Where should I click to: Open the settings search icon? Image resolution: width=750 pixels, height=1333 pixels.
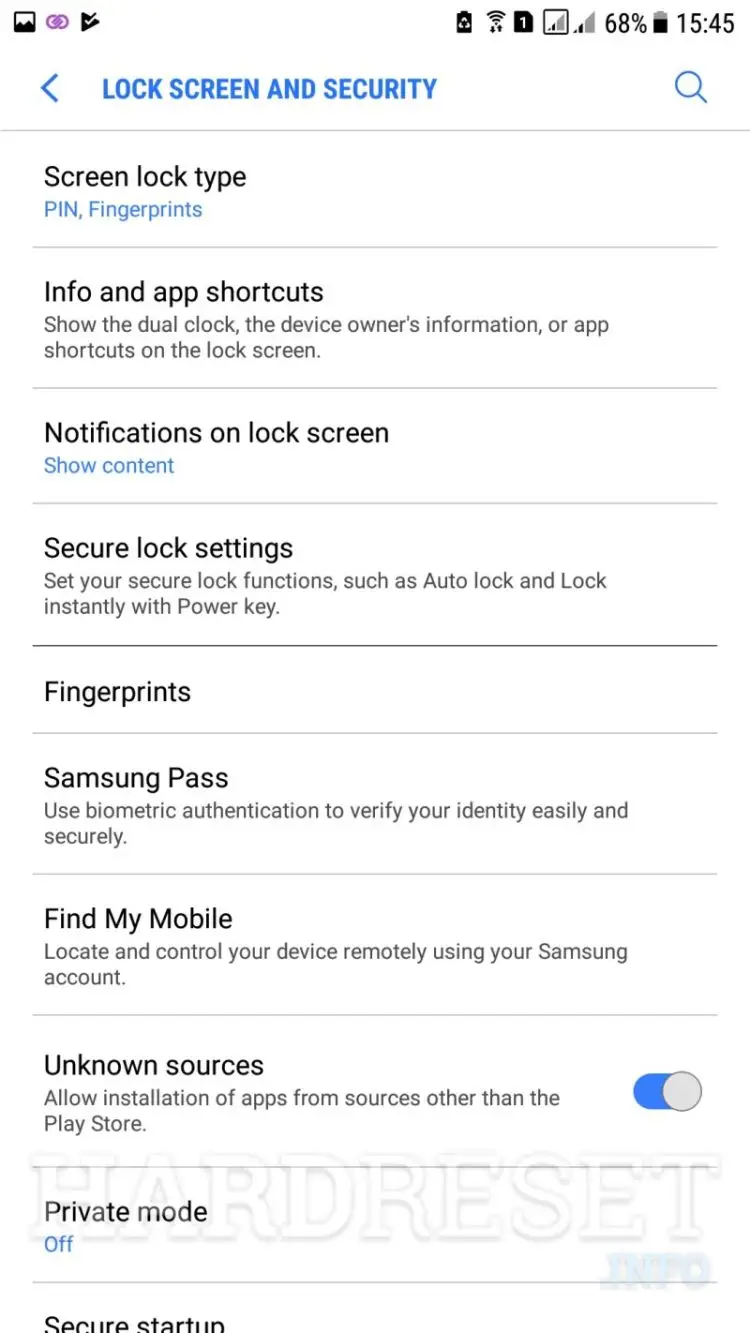690,88
